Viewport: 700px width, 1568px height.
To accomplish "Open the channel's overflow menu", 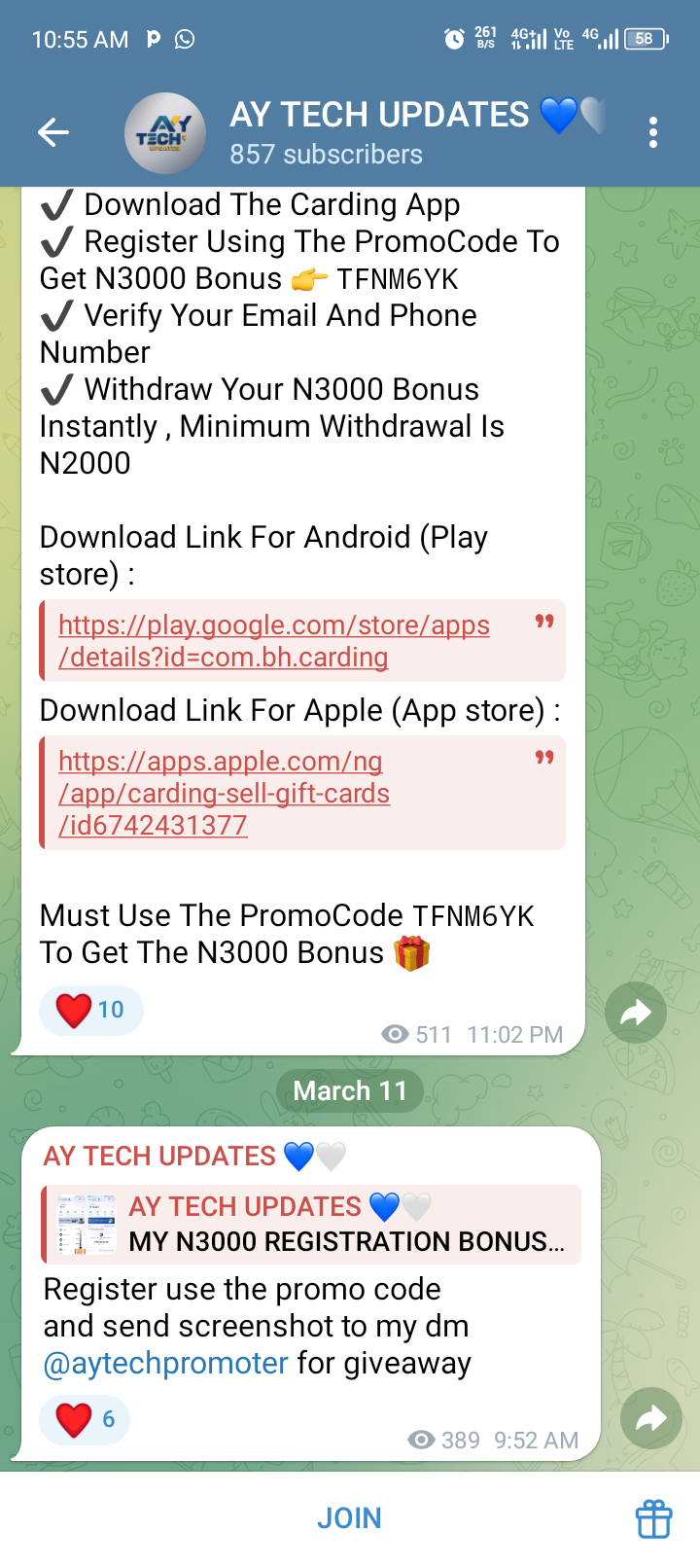I will (x=653, y=132).
